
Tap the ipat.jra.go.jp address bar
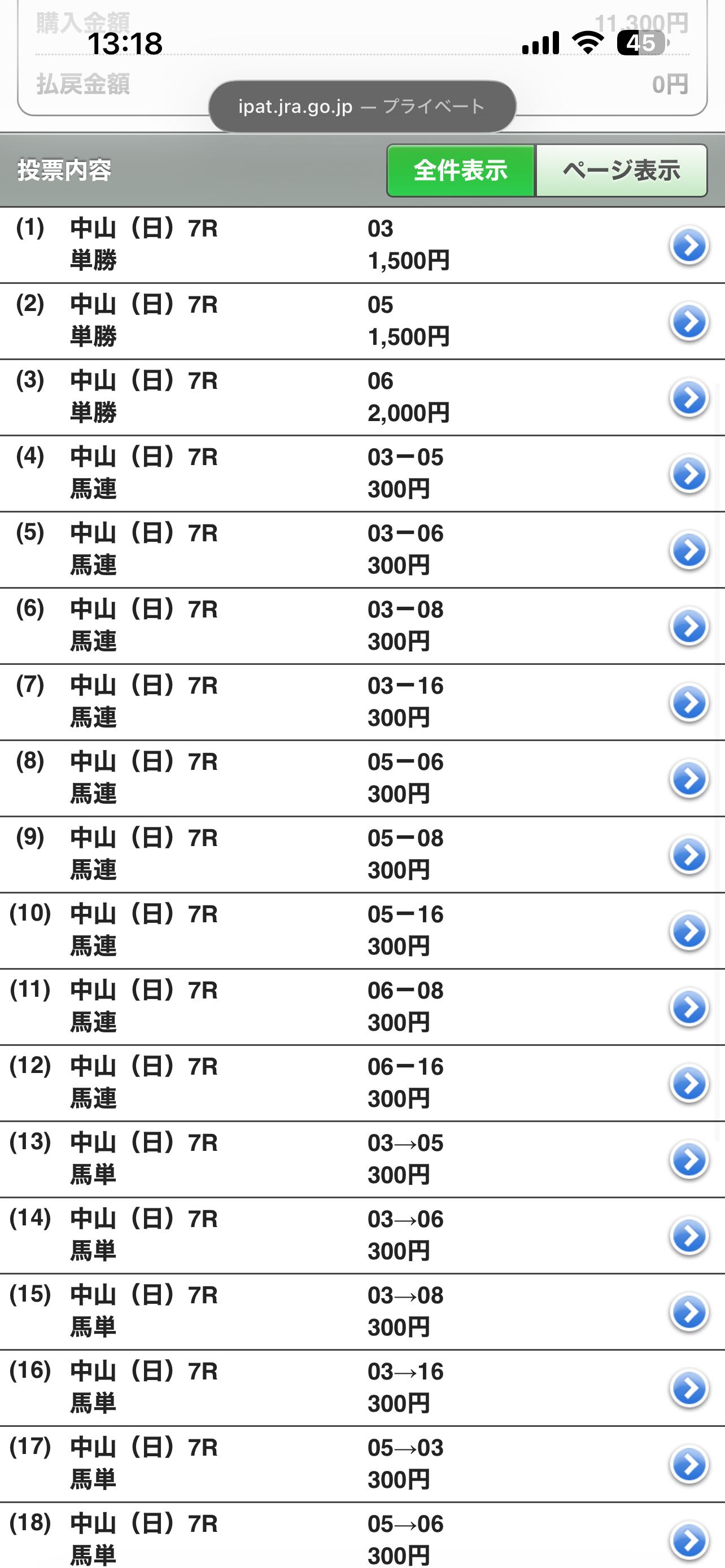click(x=362, y=107)
